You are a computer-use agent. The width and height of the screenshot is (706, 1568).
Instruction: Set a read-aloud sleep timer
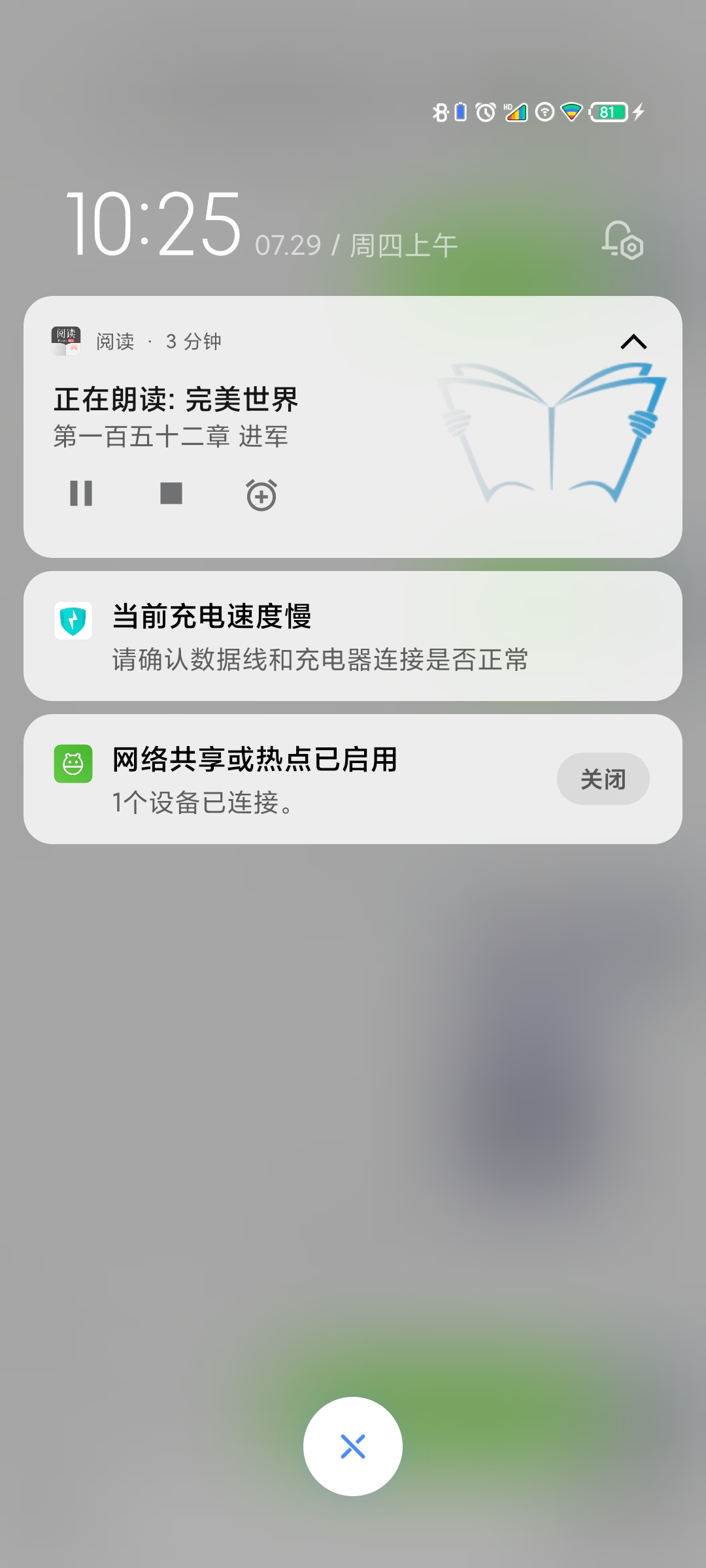[x=261, y=495]
